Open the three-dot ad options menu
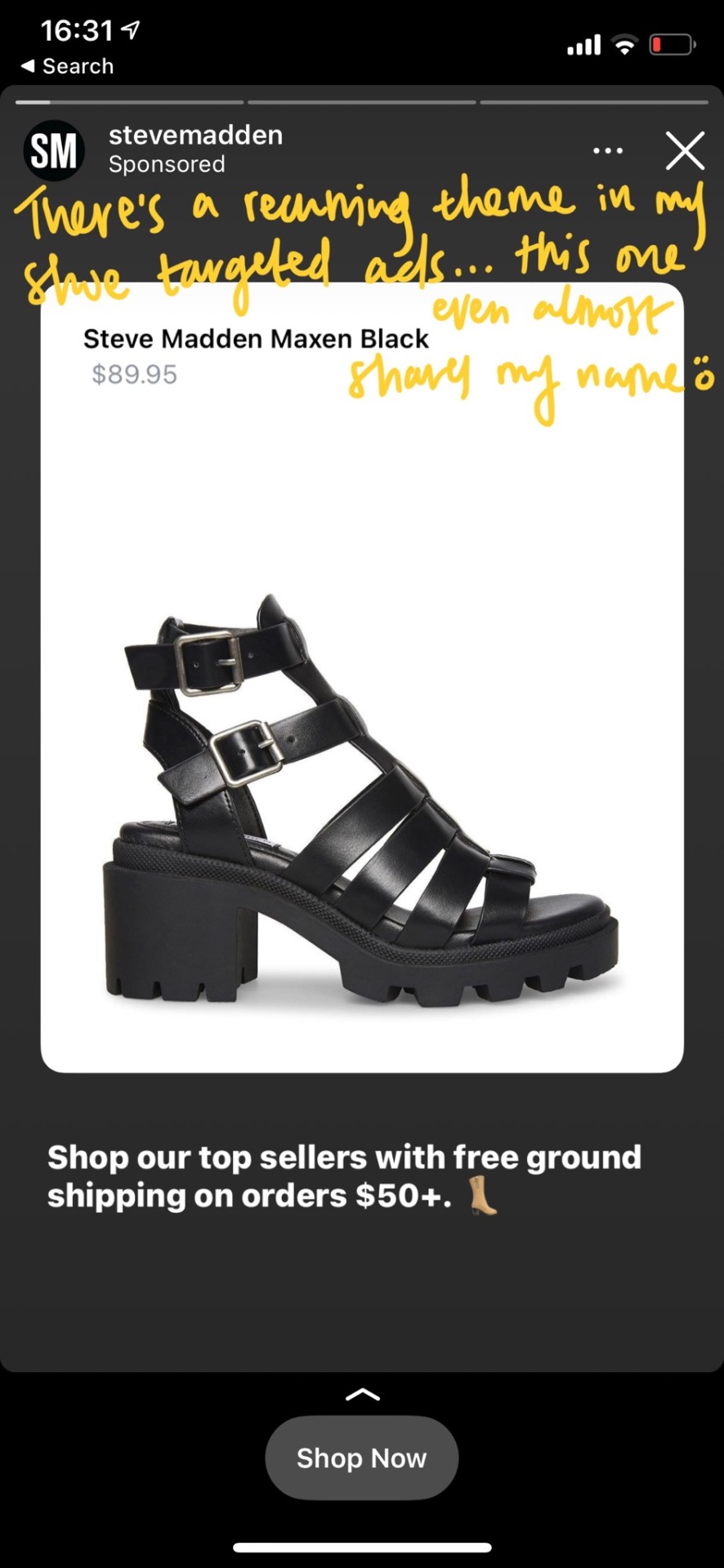The image size is (724, 1568). click(608, 151)
